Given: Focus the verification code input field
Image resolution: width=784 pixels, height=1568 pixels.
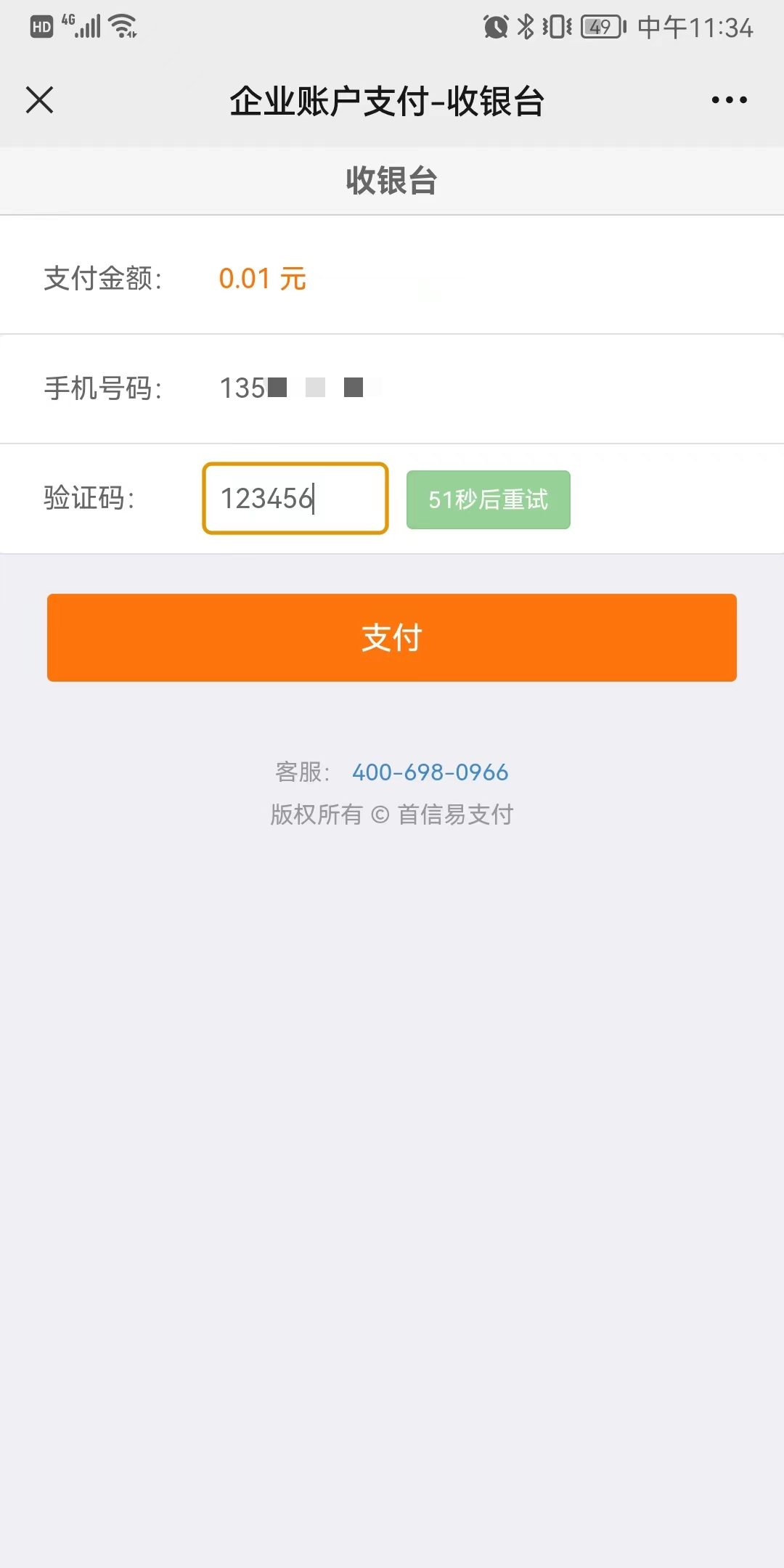Looking at the screenshot, I should 295,499.
